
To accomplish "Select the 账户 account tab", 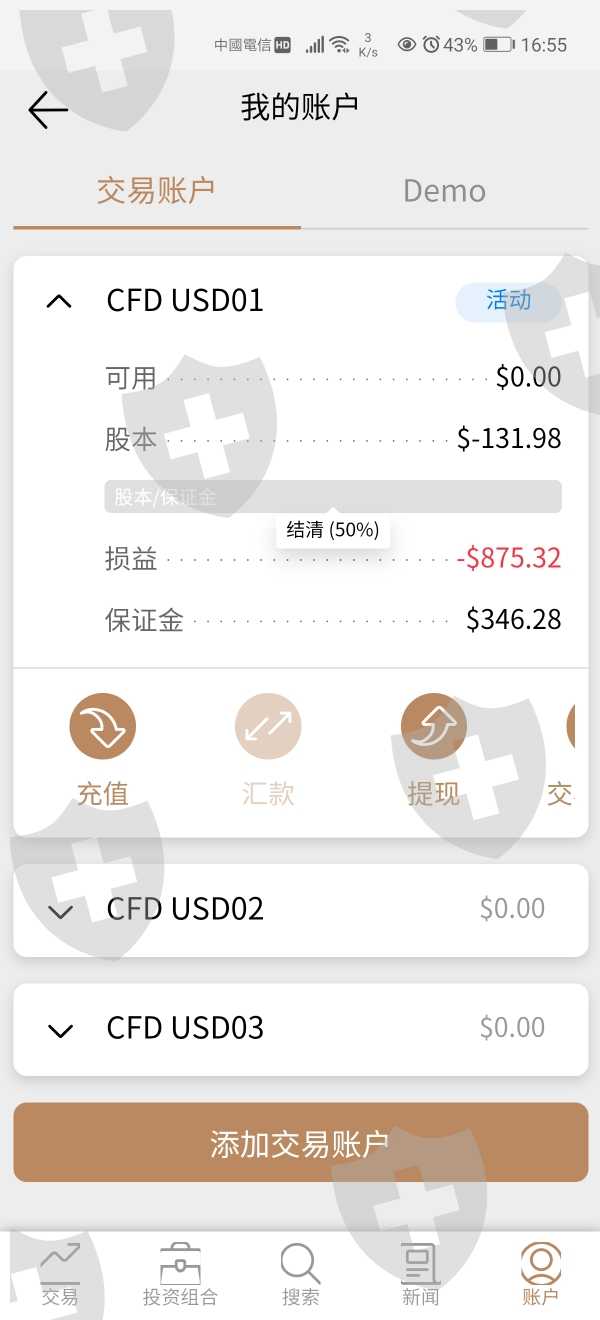I will [540, 1275].
